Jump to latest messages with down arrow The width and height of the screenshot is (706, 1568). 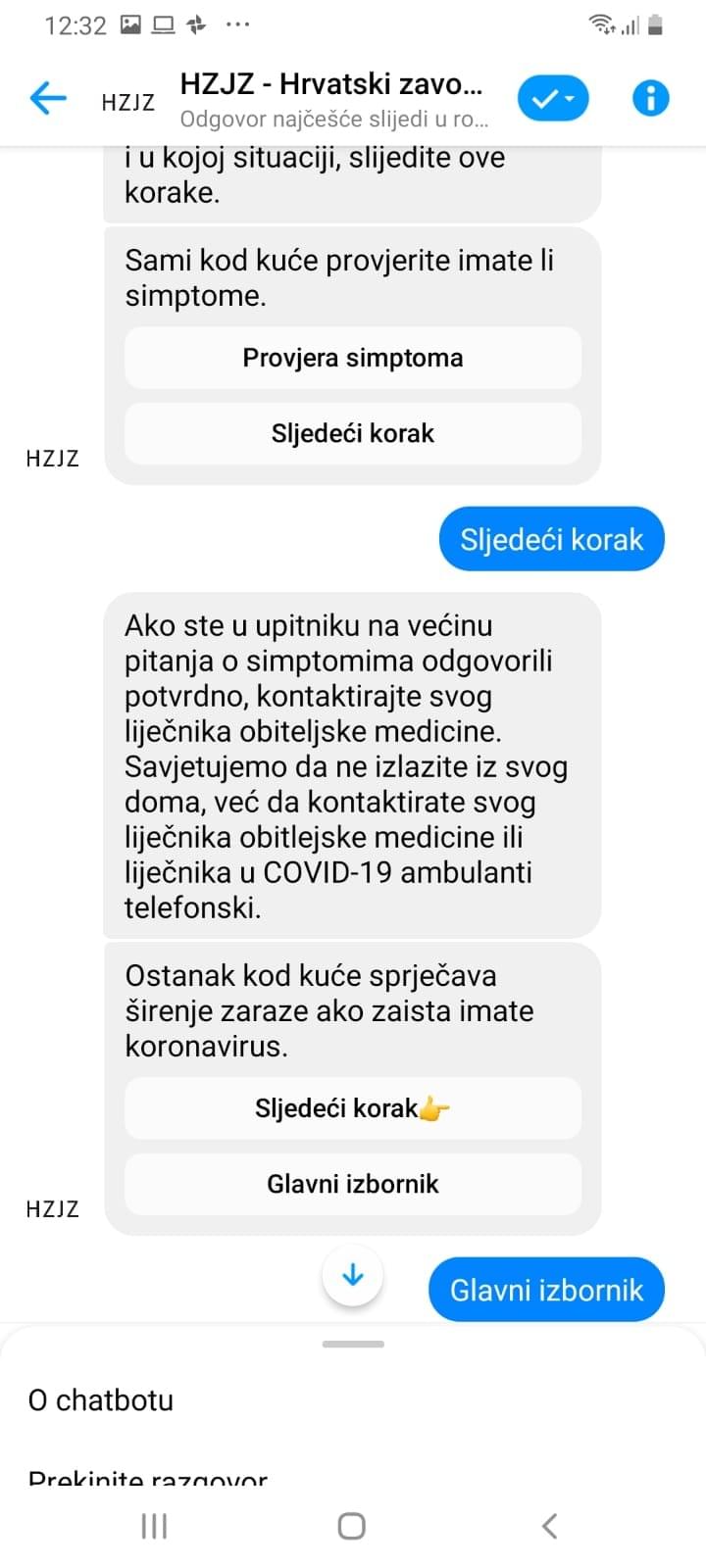(x=353, y=1275)
